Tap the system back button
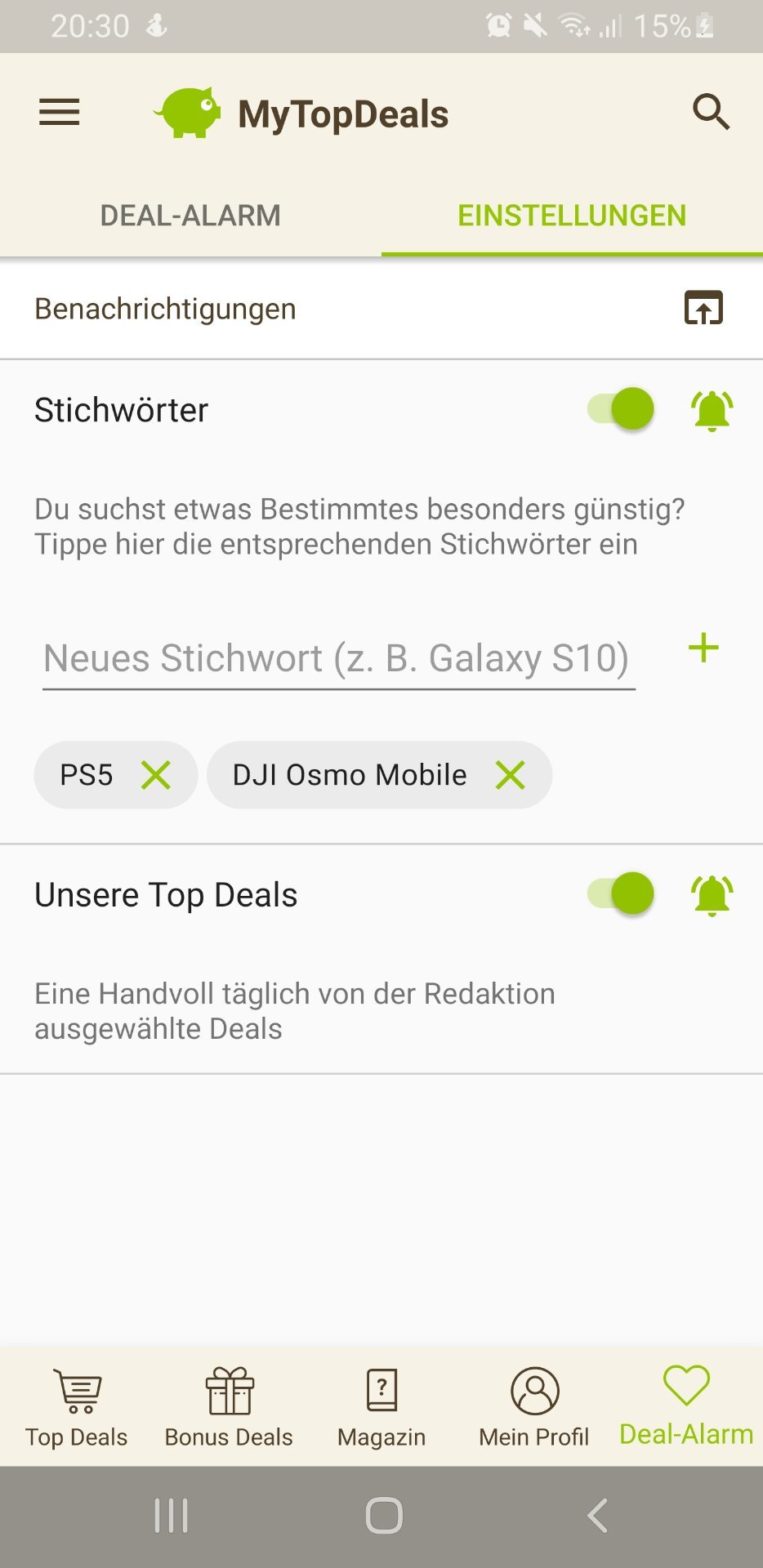The image size is (763, 1568). 597,1516
